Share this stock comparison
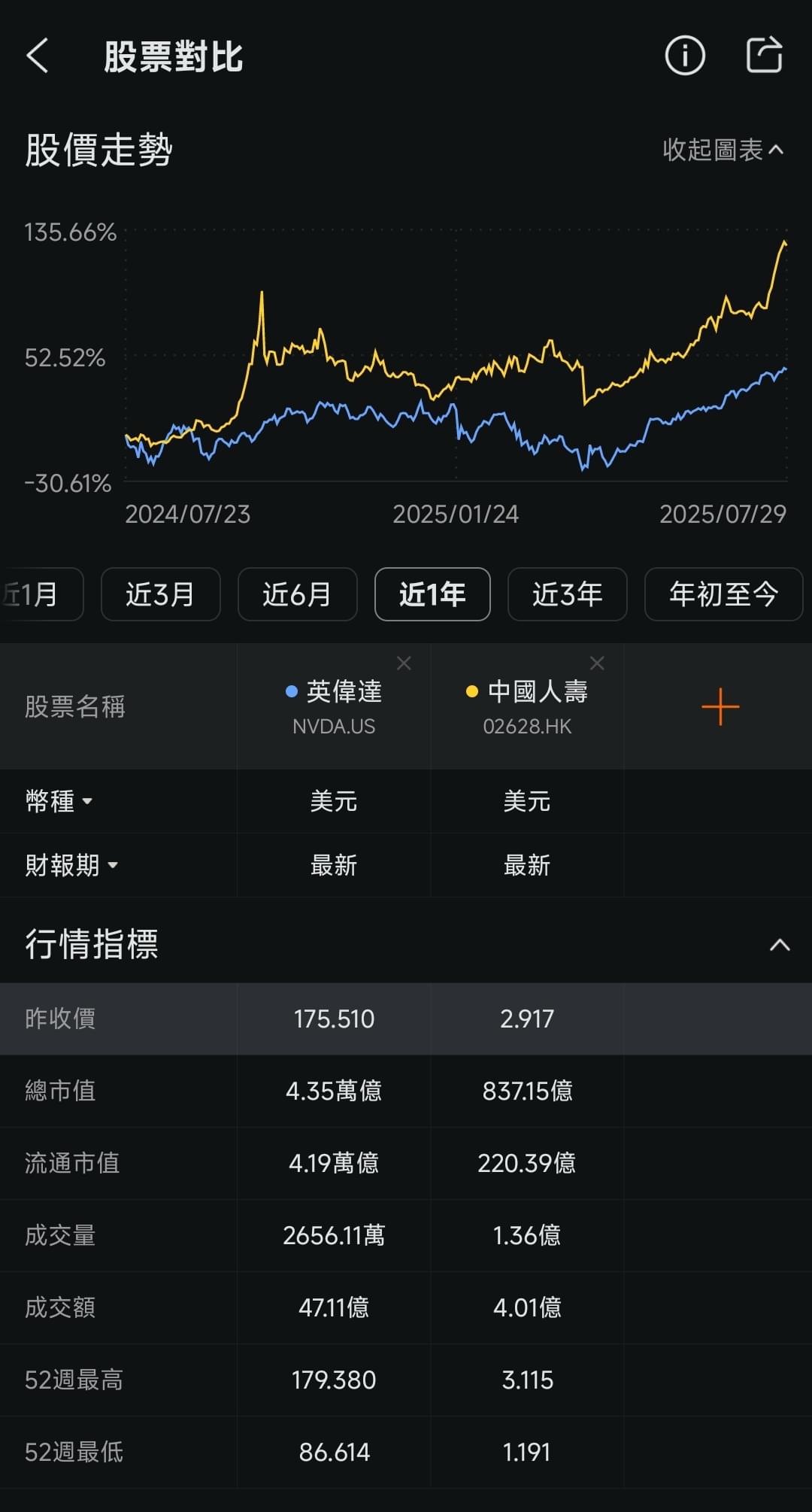 pyautogui.click(x=765, y=56)
